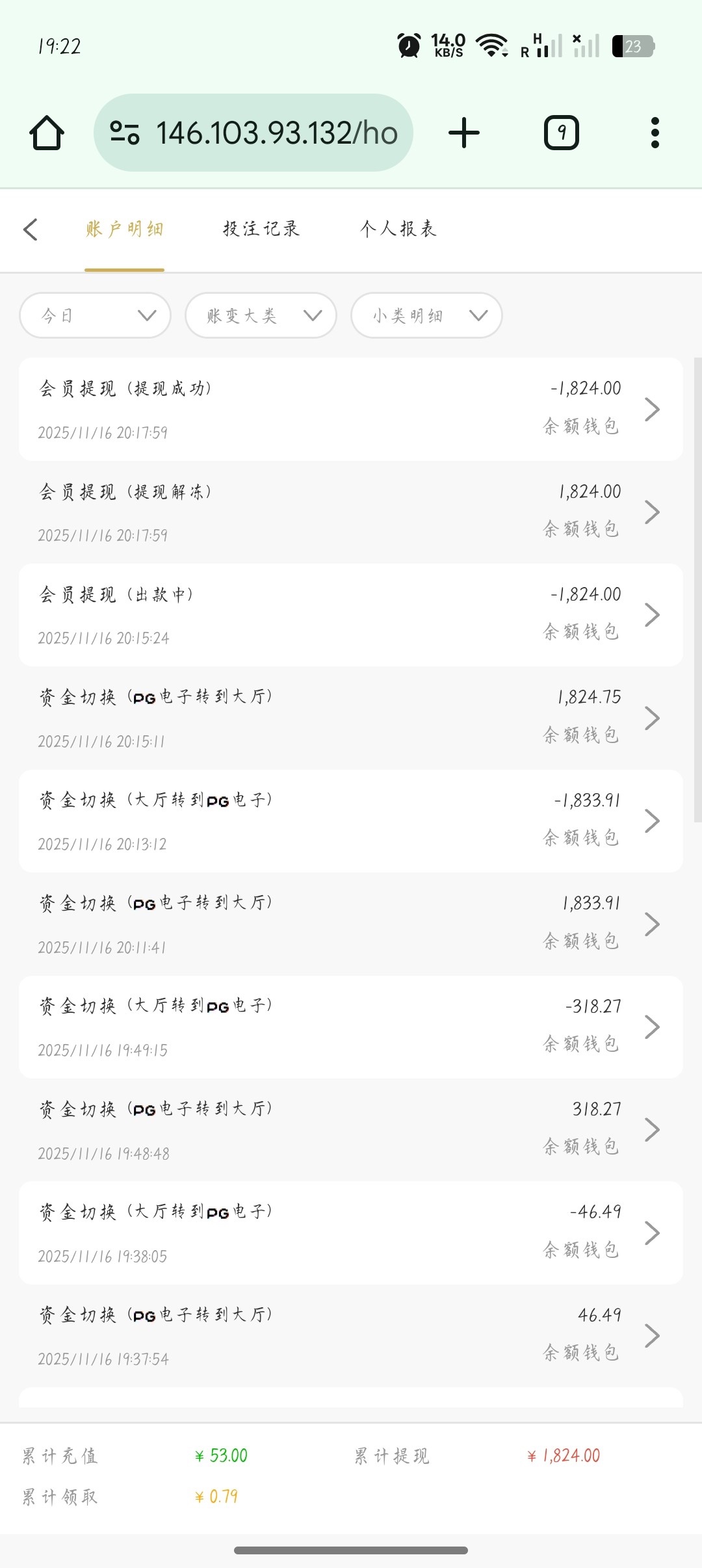Open the 账变大类 category dropdown
This screenshot has width=702, height=1568.
pyautogui.click(x=260, y=315)
